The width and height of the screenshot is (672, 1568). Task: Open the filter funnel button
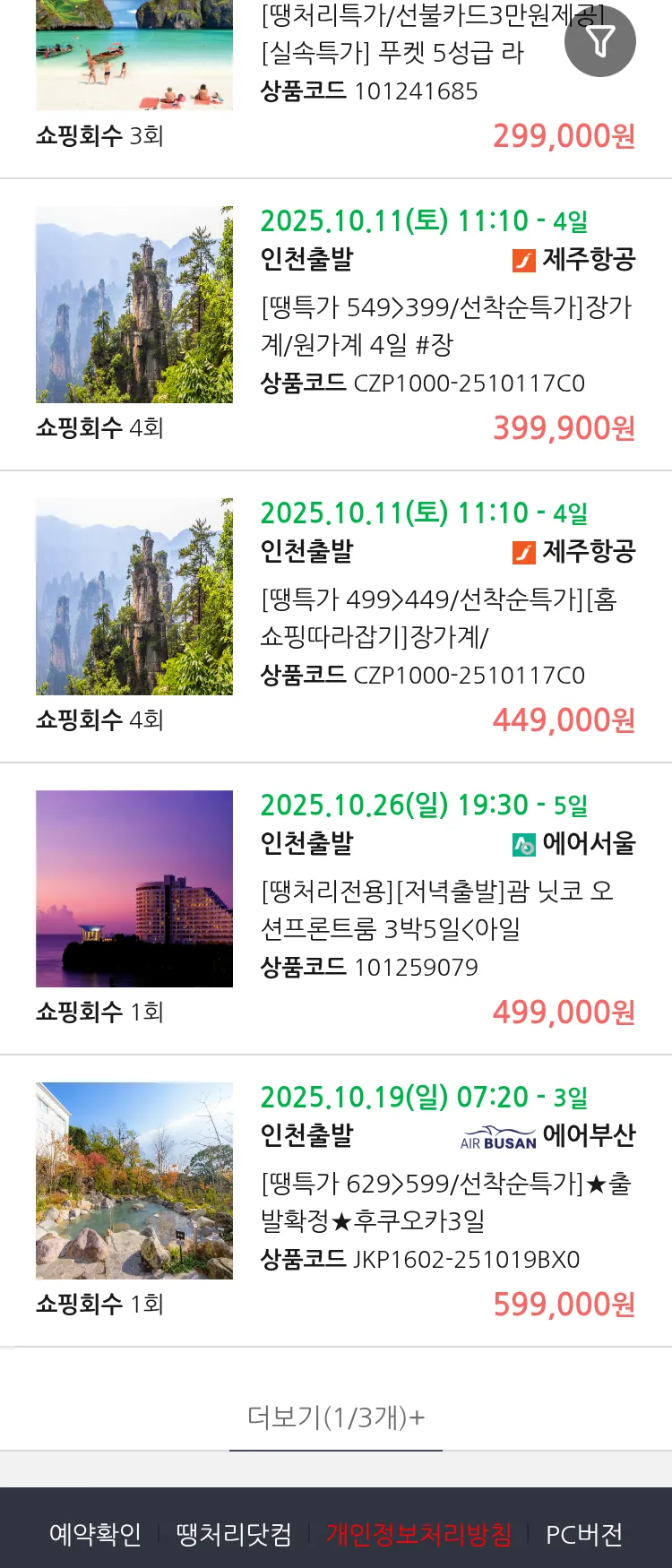coord(600,41)
